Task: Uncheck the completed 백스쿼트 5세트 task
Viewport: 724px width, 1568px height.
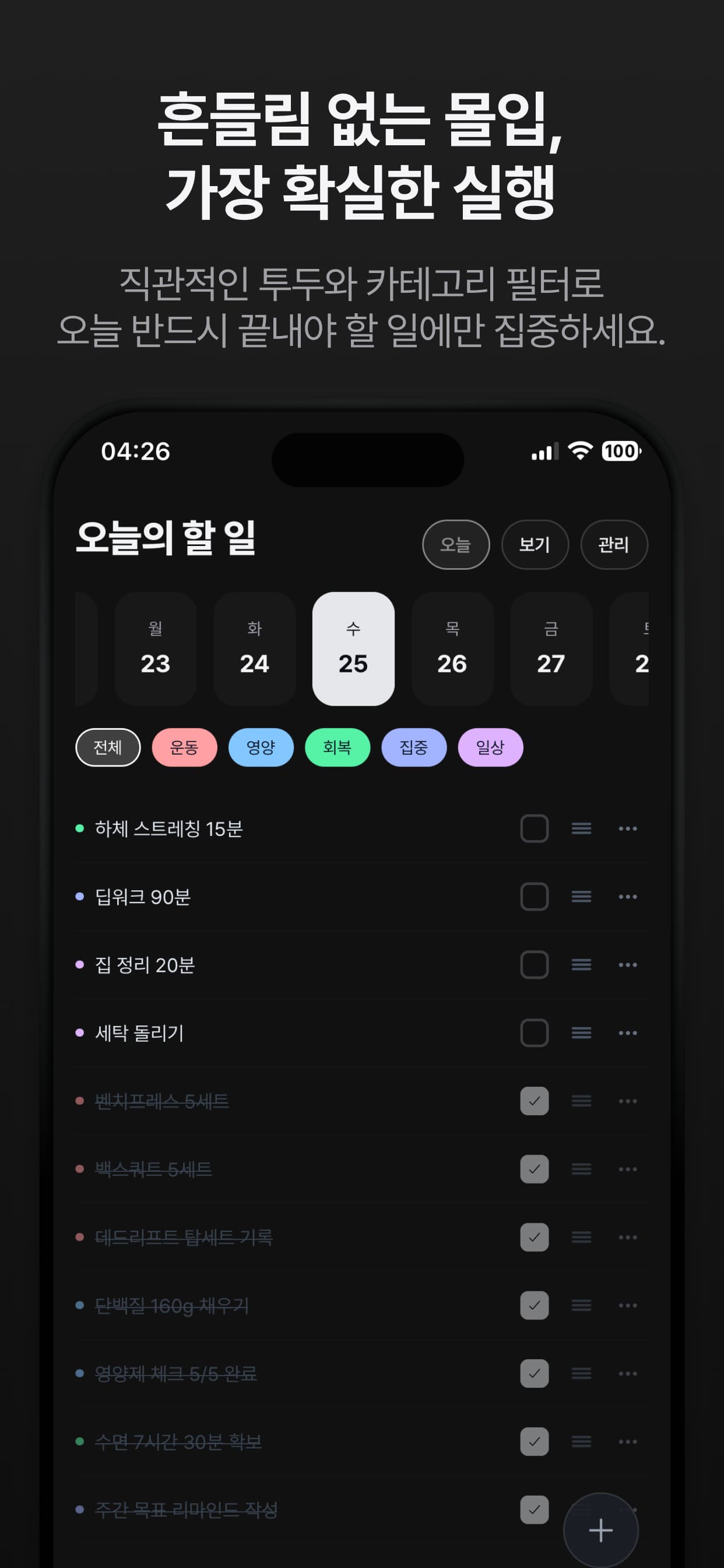Action: click(534, 1170)
